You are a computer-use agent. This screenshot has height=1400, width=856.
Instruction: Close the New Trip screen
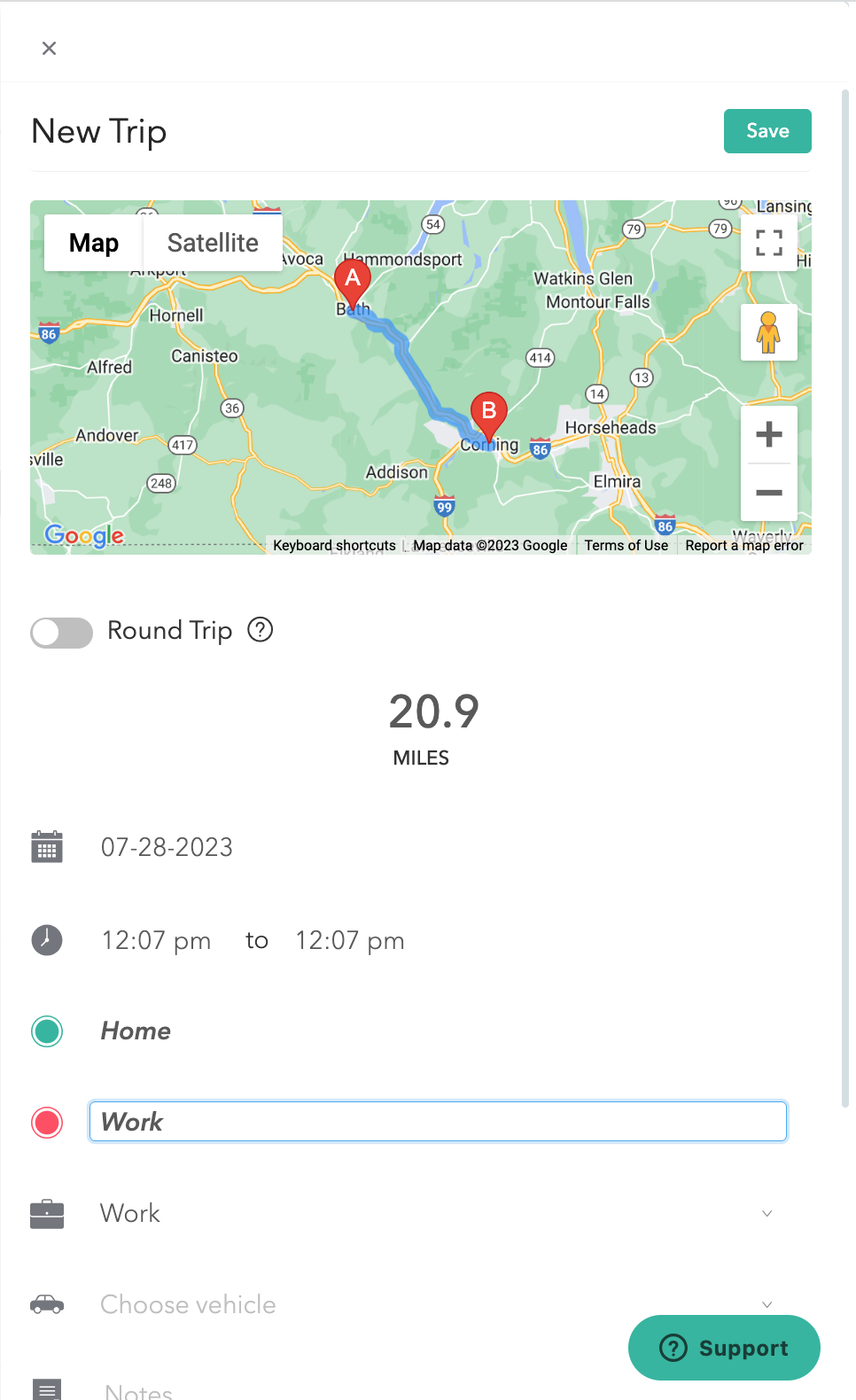click(50, 49)
